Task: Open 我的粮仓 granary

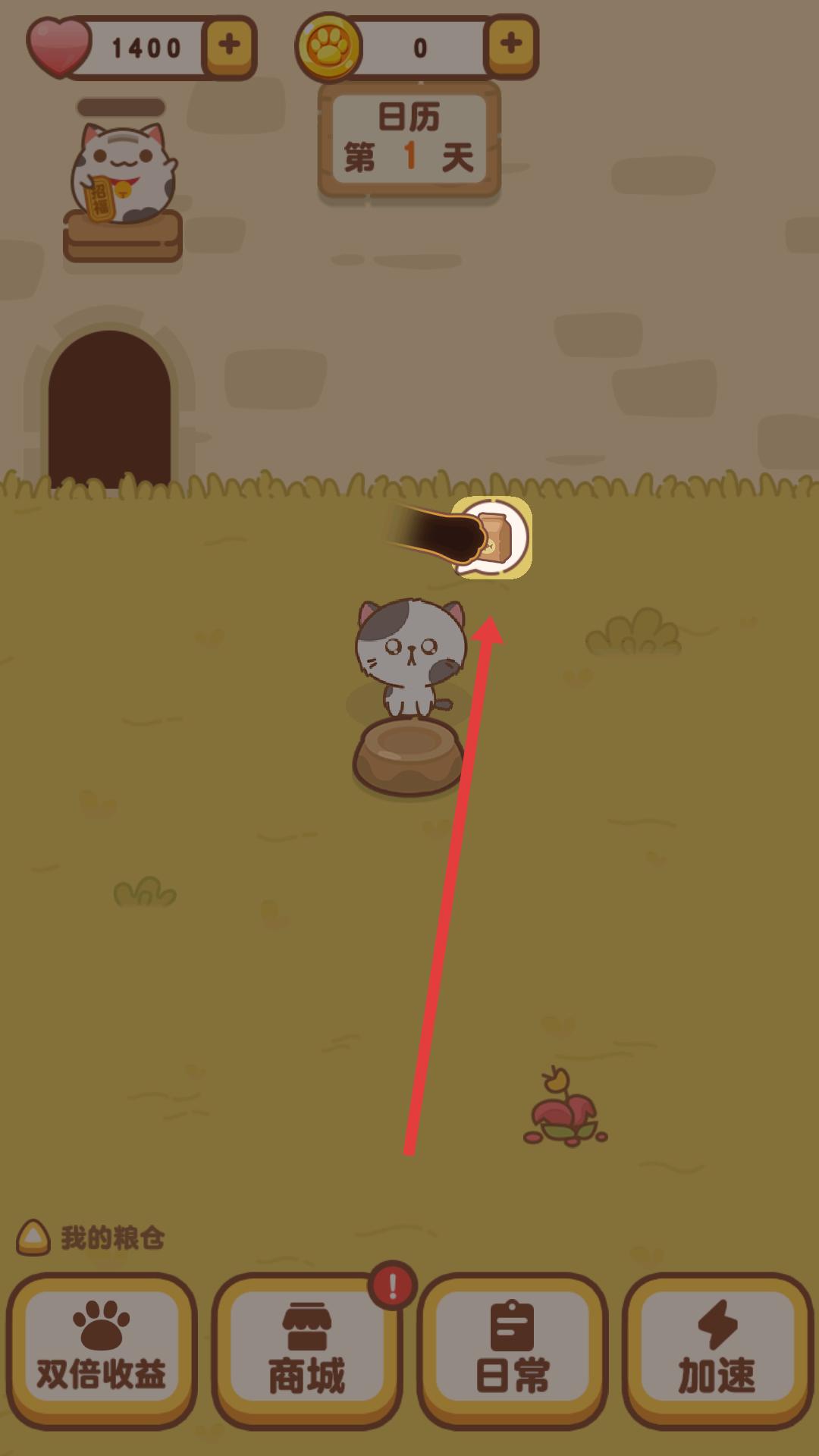Action: [x=91, y=1238]
